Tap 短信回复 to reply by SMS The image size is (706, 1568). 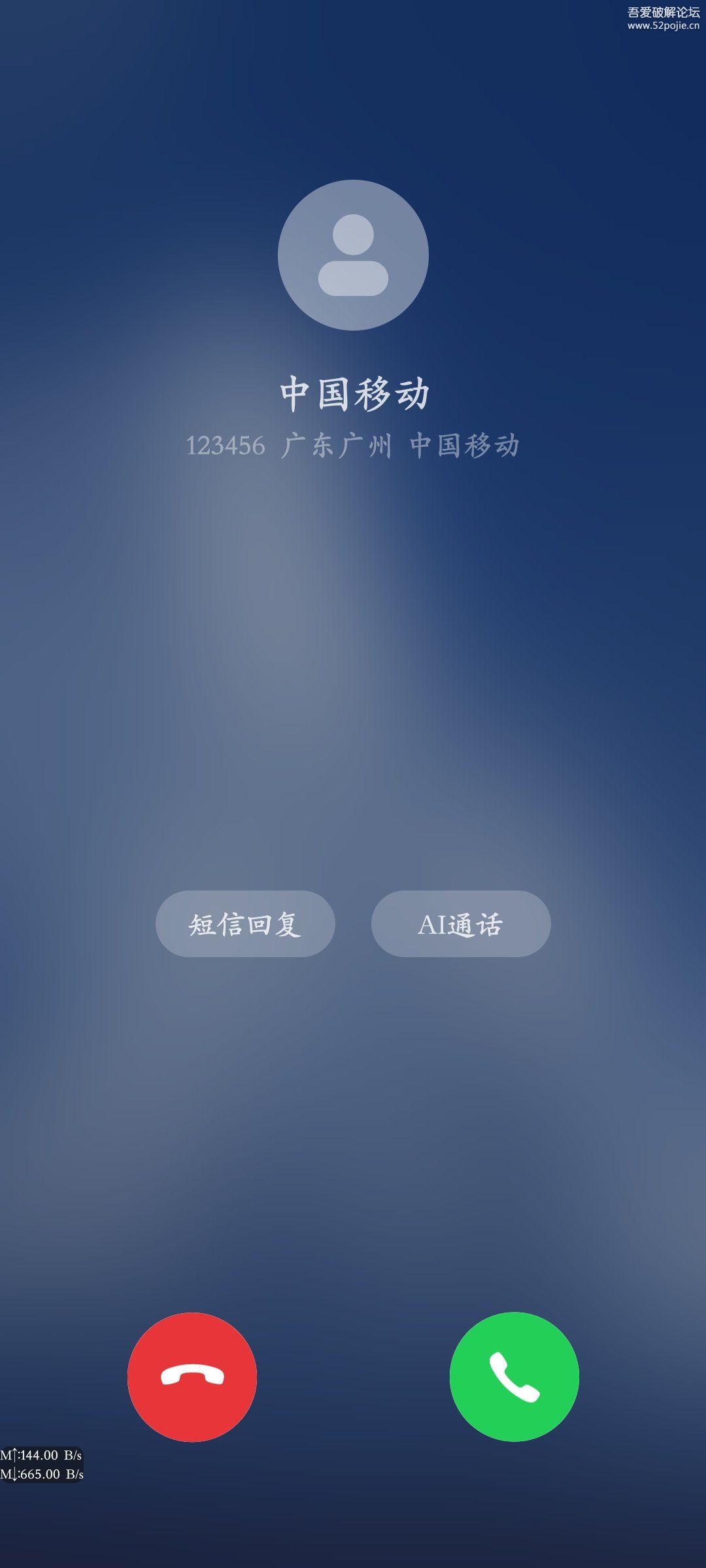click(245, 924)
